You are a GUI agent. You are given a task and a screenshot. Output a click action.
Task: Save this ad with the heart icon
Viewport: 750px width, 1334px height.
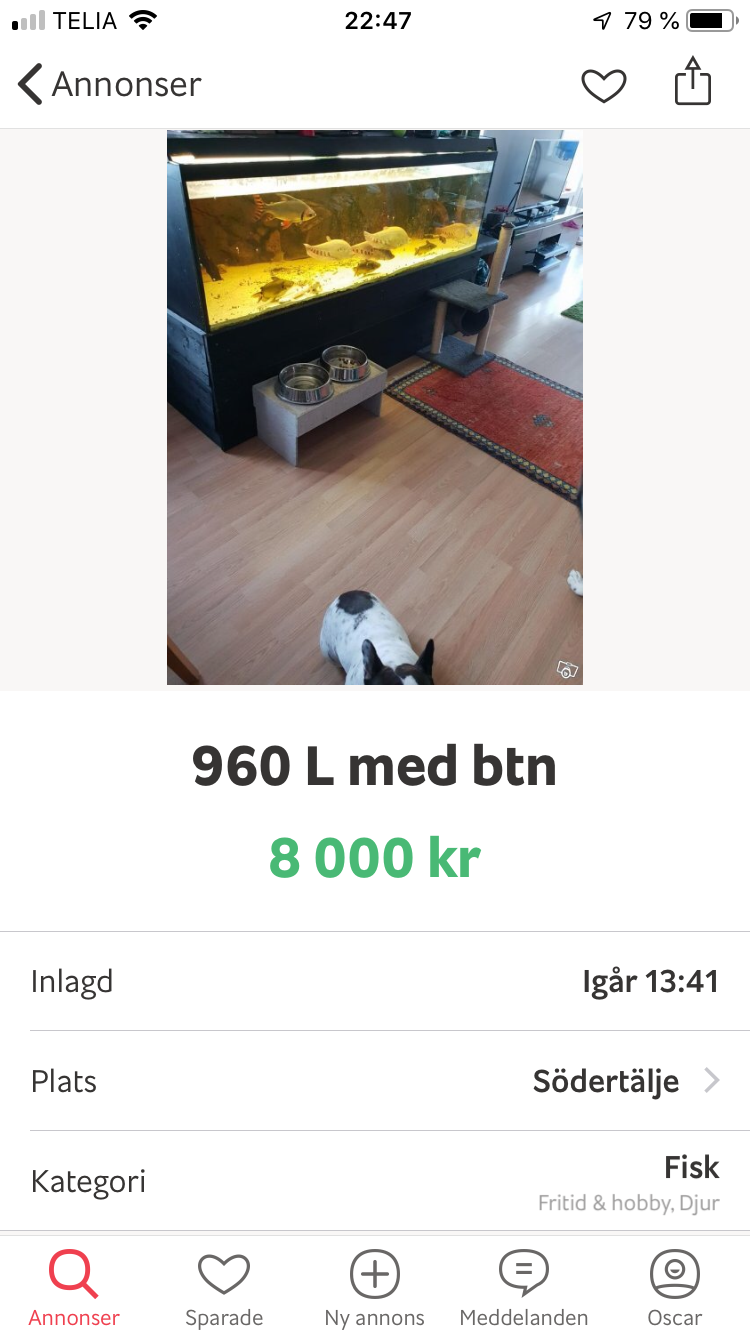604,86
